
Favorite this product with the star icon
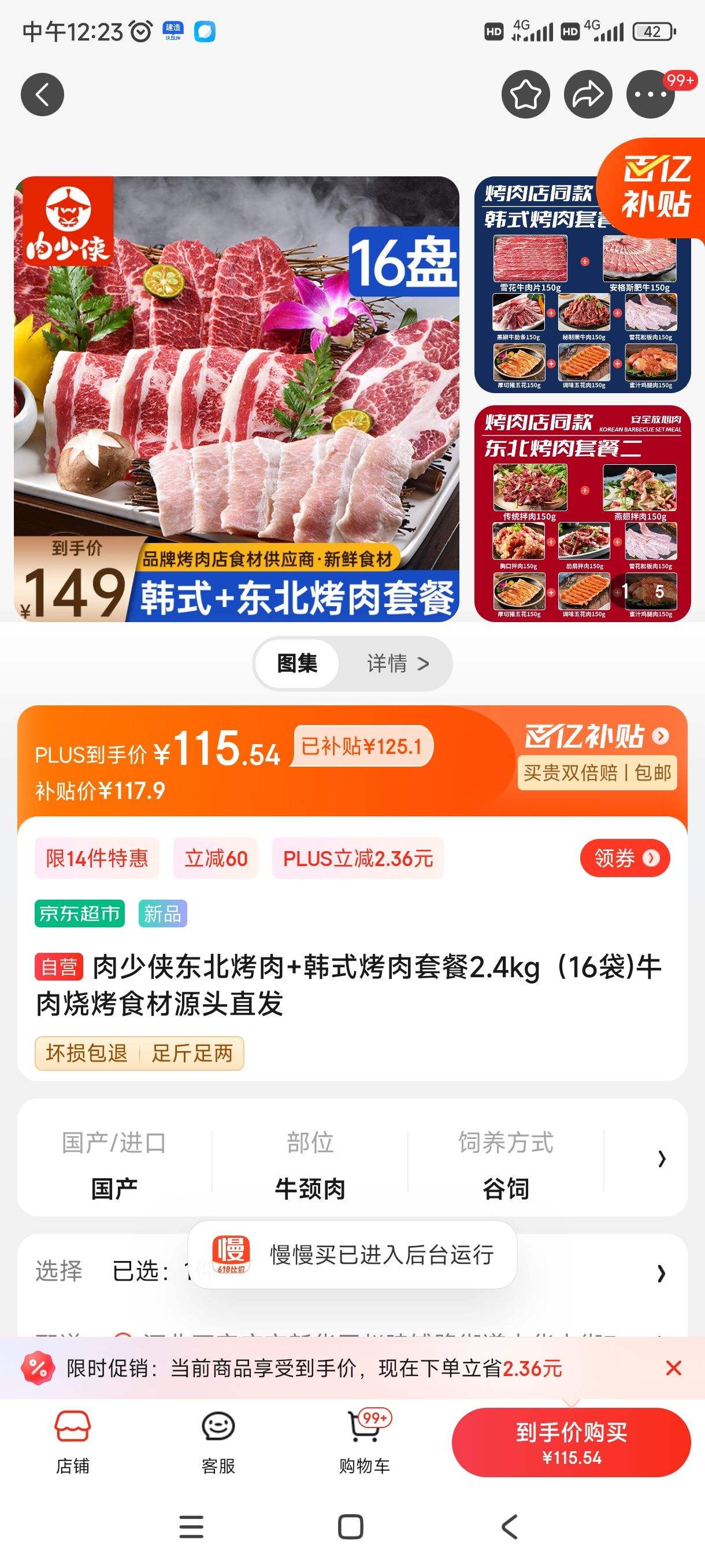tap(525, 94)
